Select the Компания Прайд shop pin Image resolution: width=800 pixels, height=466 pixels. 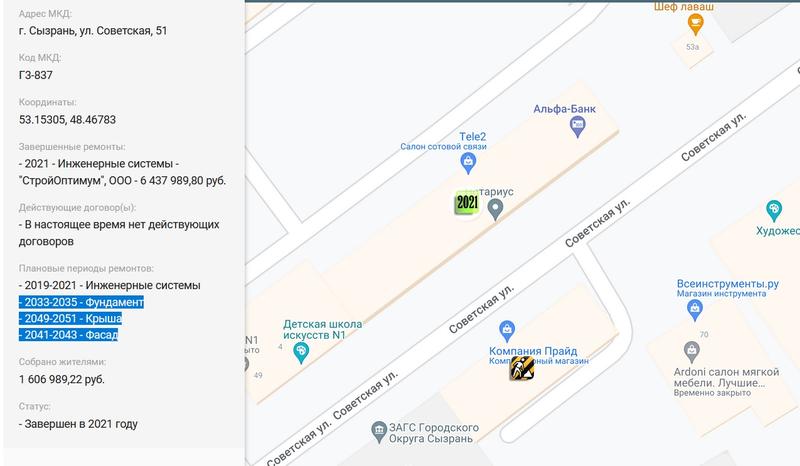pos(507,329)
